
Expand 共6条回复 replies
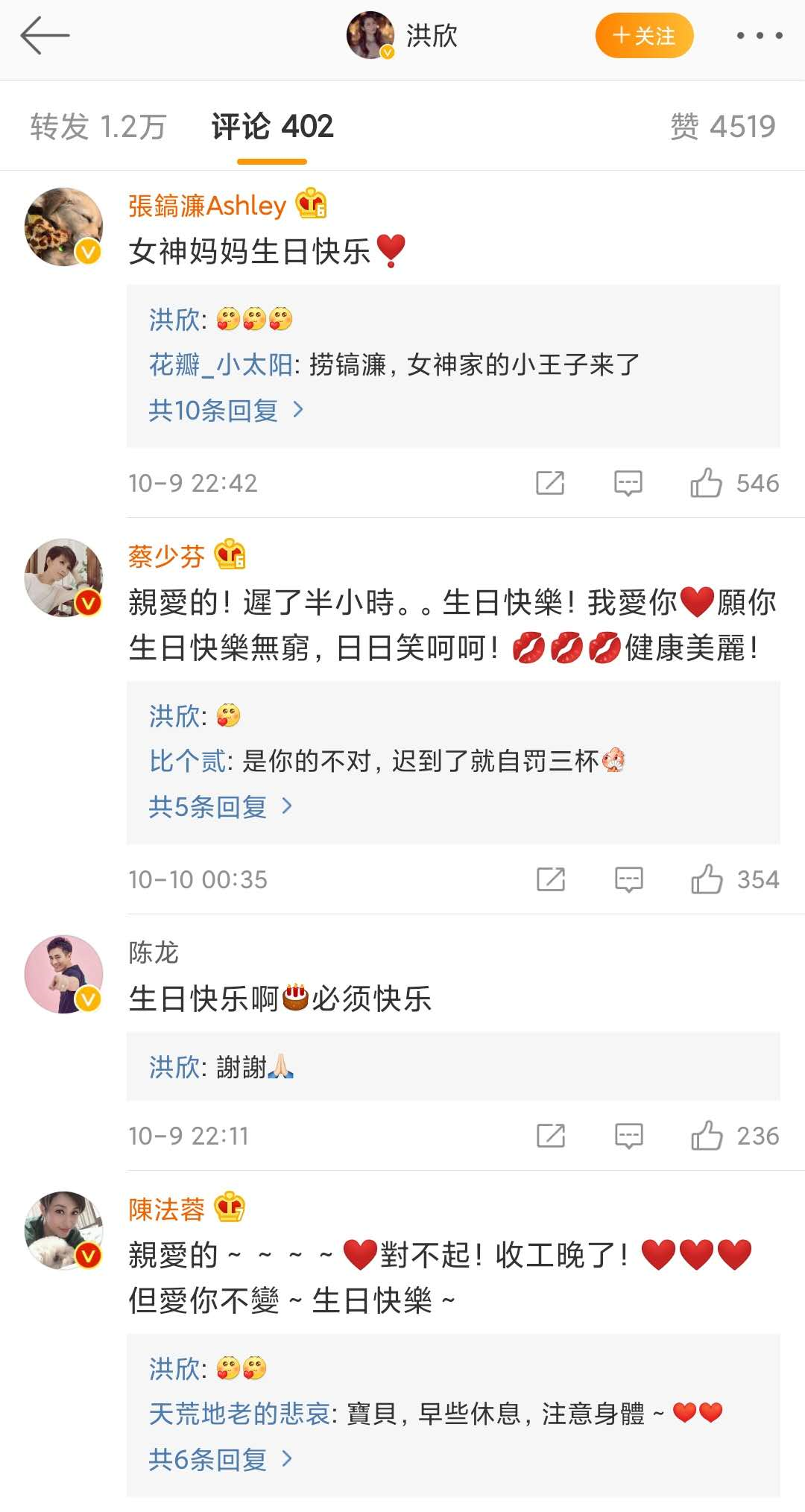[221, 1459]
